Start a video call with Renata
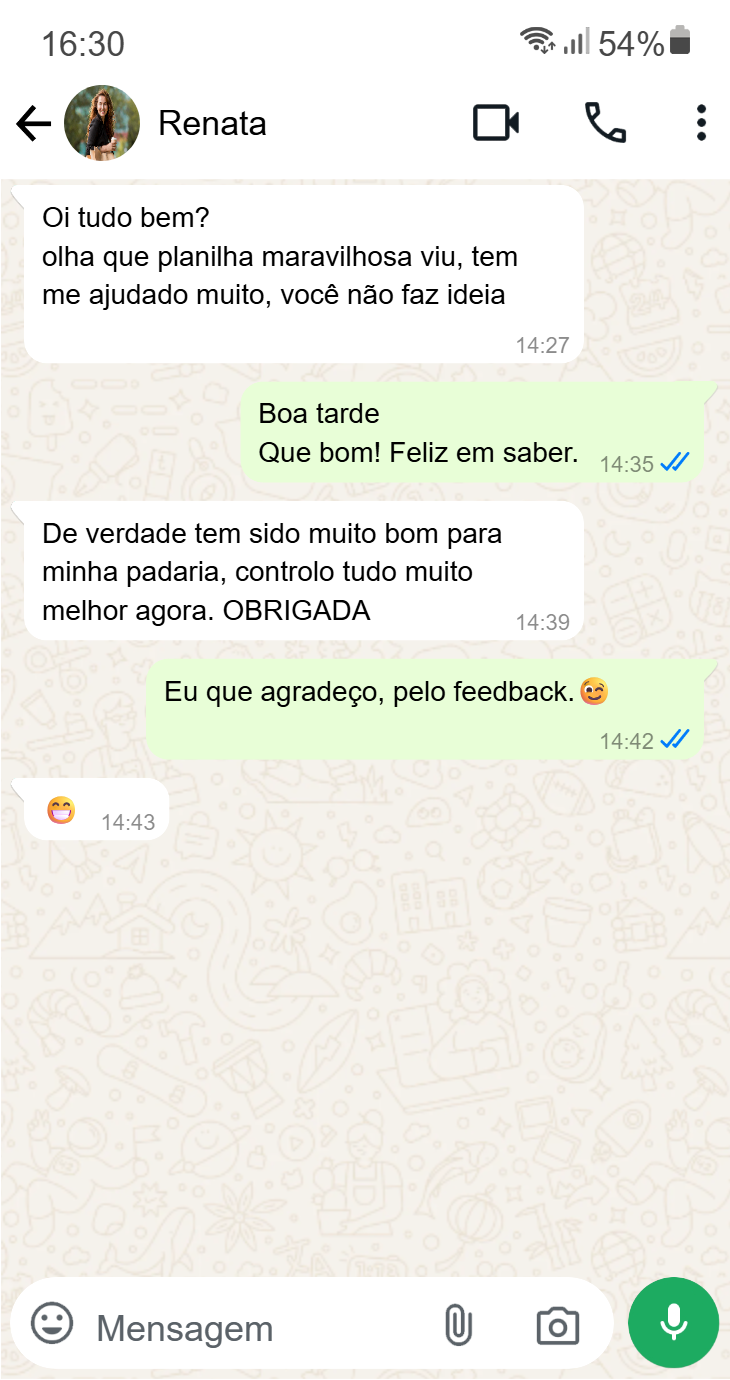The width and height of the screenshot is (730, 1380). [495, 123]
